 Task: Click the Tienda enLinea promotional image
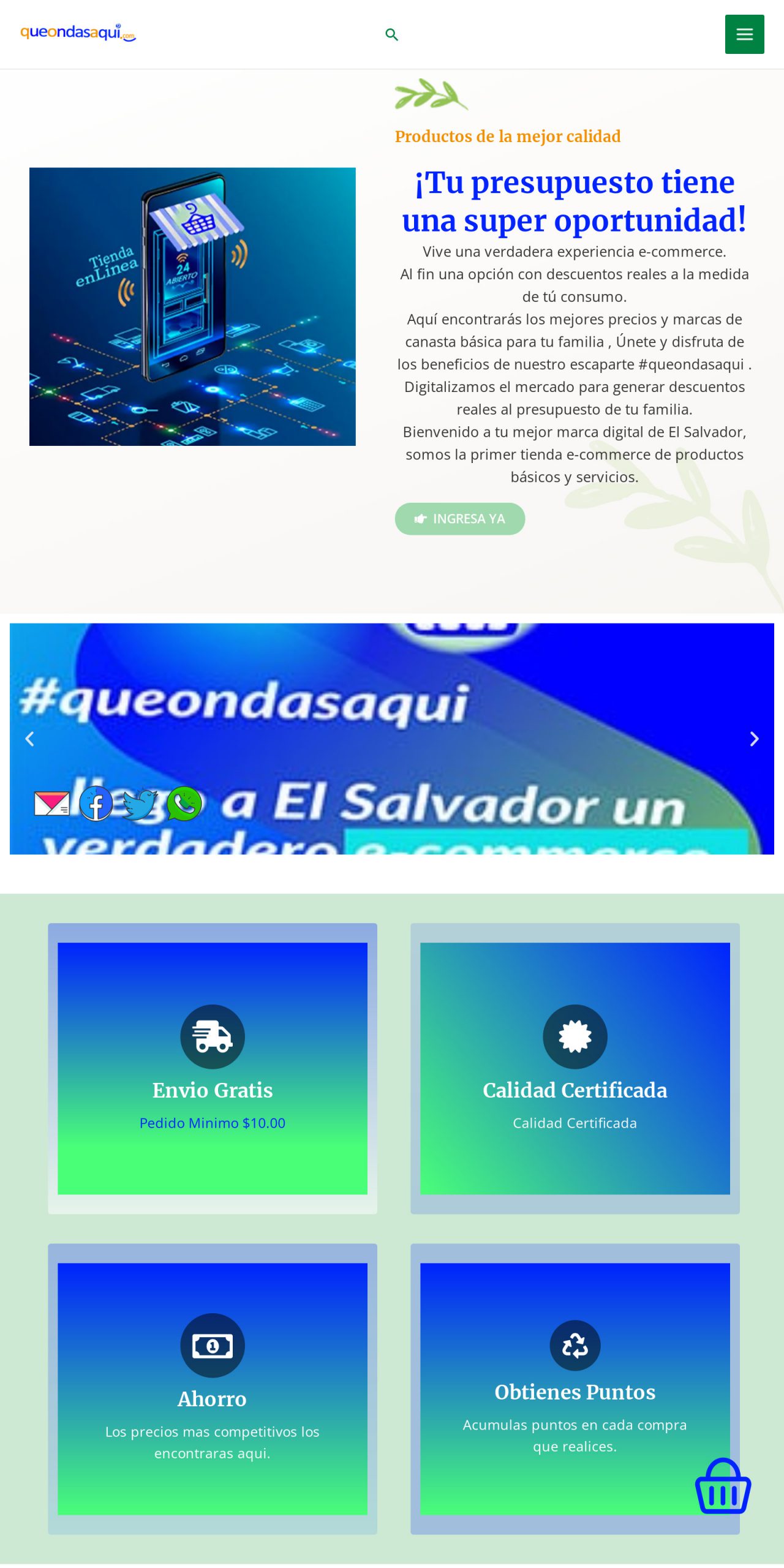[x=192, y=306]
